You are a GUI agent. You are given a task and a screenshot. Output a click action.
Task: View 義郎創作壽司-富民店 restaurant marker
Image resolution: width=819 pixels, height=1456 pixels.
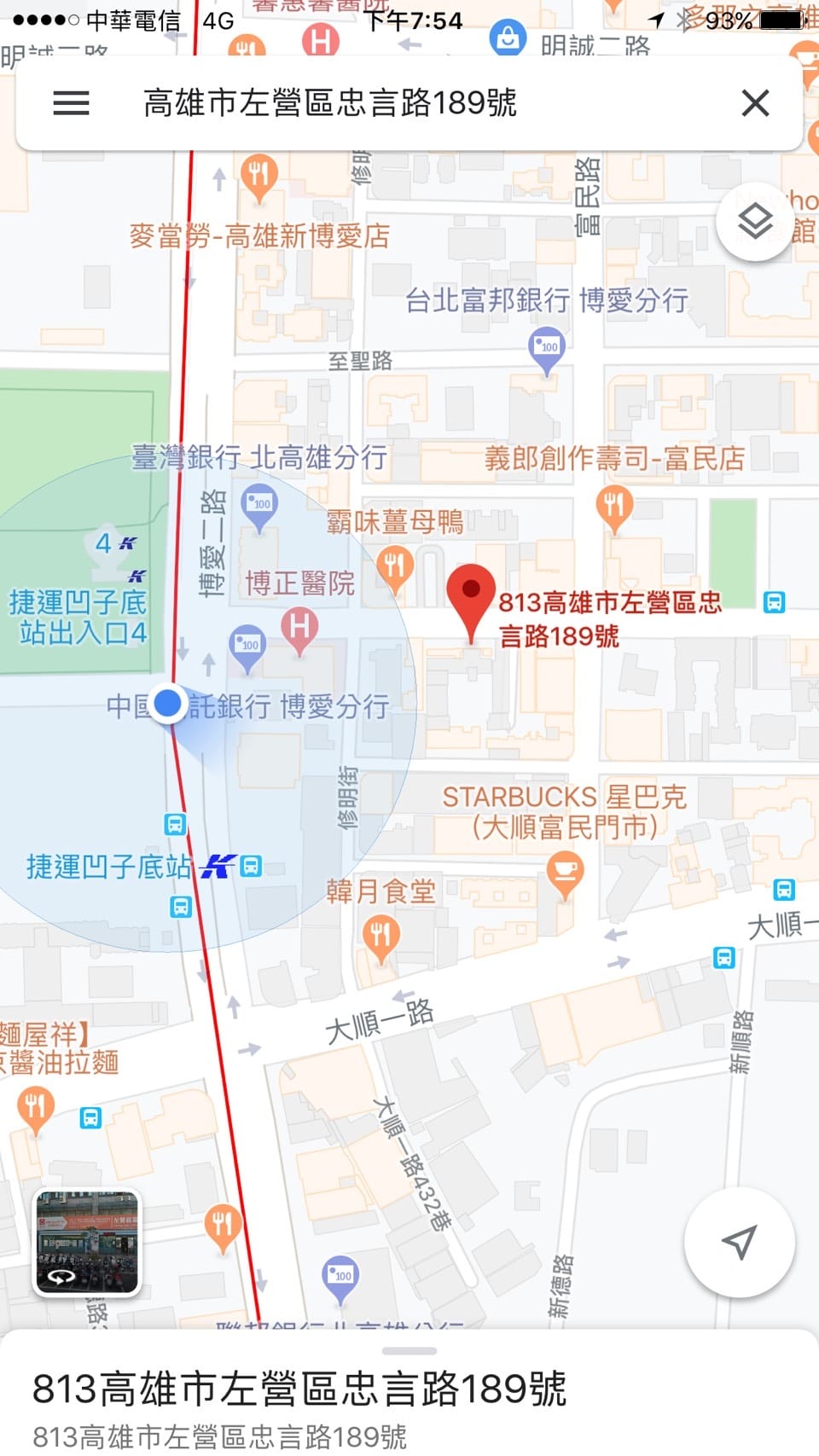614,506
